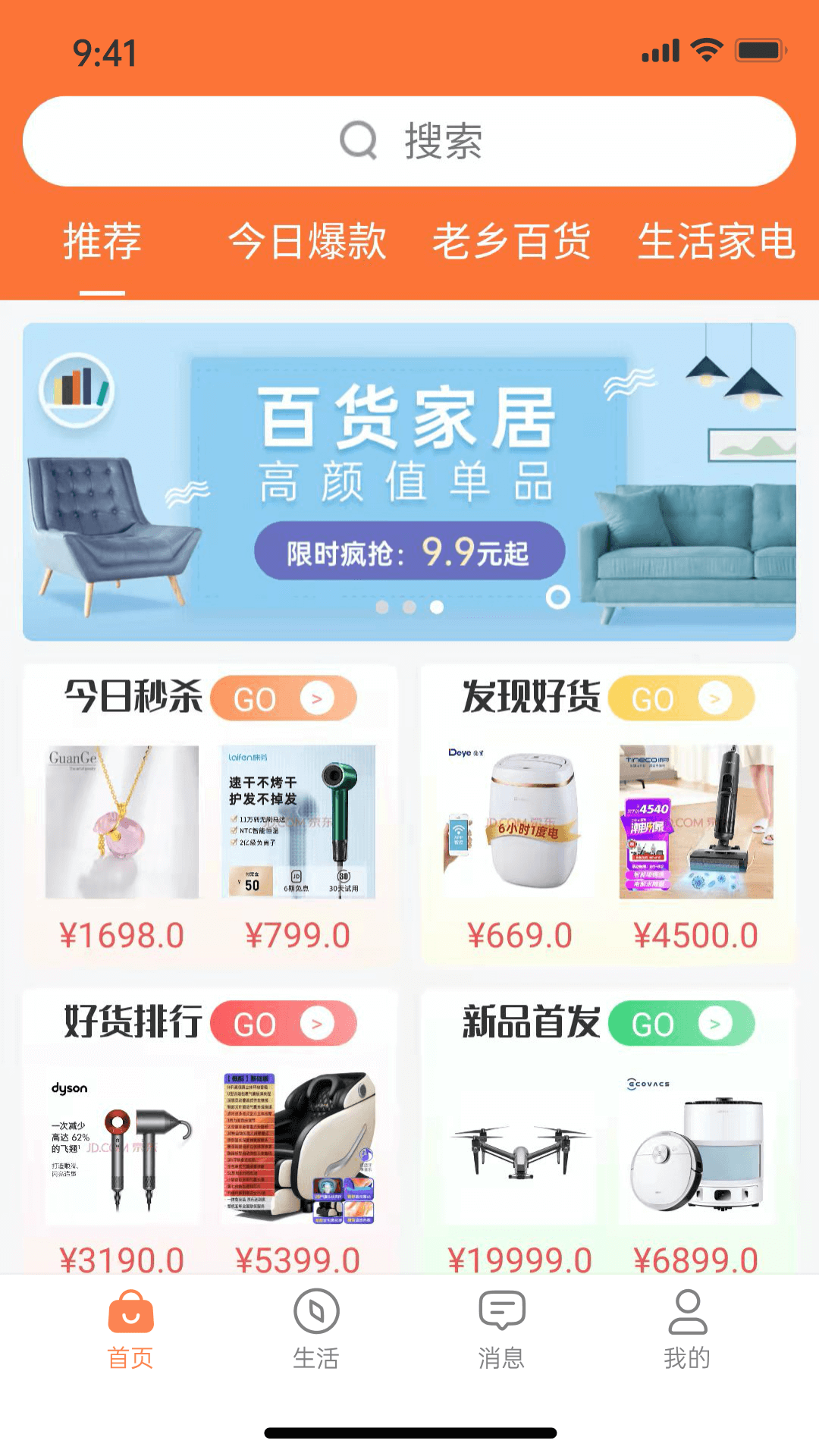This screenshot has height=1456, width=819.
Task: Select the second carousel indicator dot
Action: coord(409,605)
